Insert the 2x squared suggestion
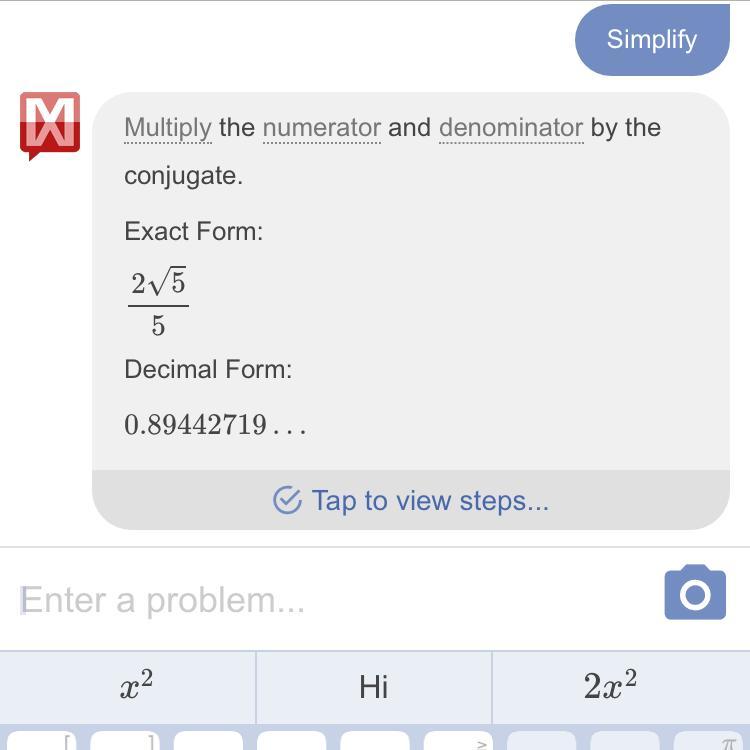The image size is (750, 750). [610, 686]
